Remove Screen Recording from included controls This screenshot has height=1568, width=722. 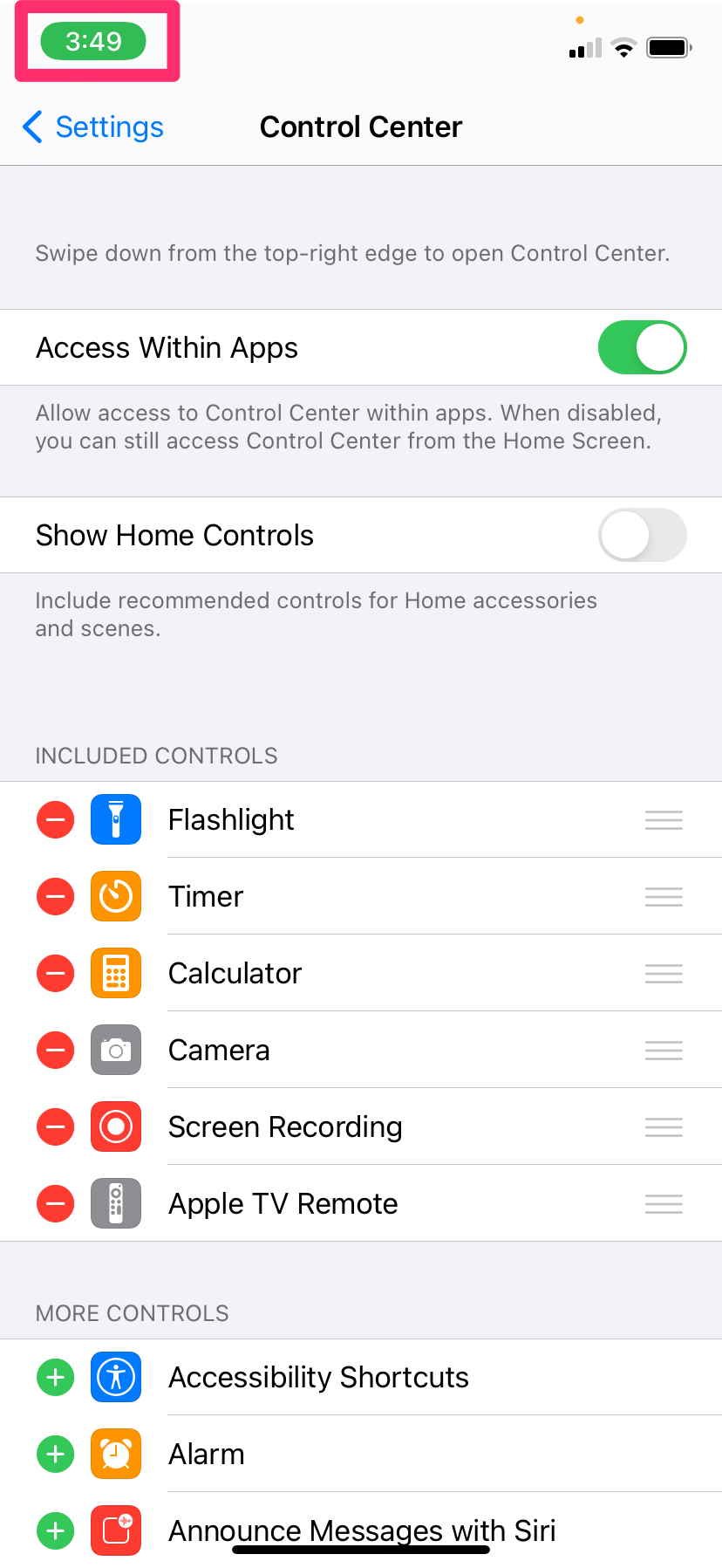tap(55, 1126)
